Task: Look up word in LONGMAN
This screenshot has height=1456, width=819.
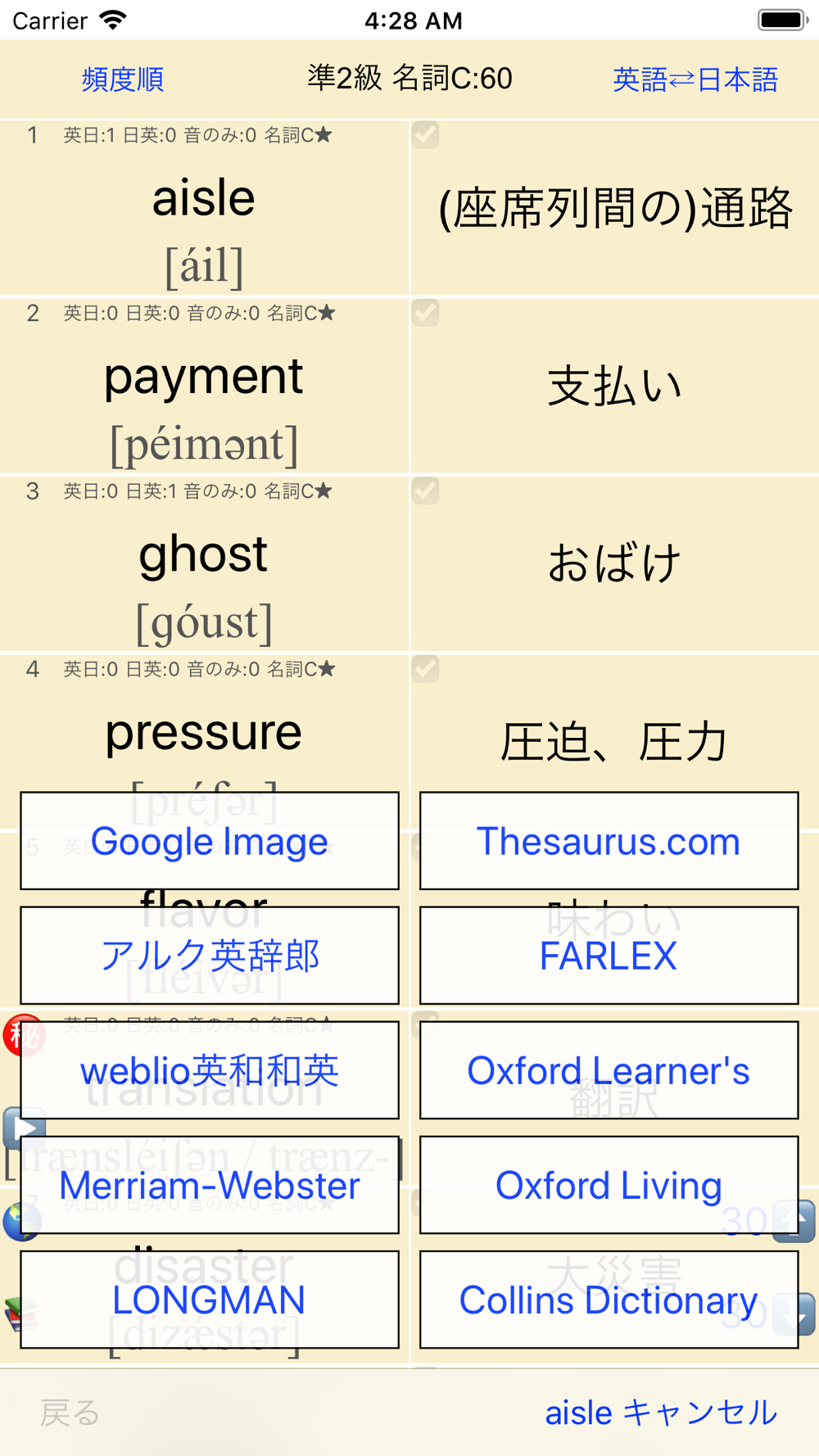Action: click(x=210, y=1300)
